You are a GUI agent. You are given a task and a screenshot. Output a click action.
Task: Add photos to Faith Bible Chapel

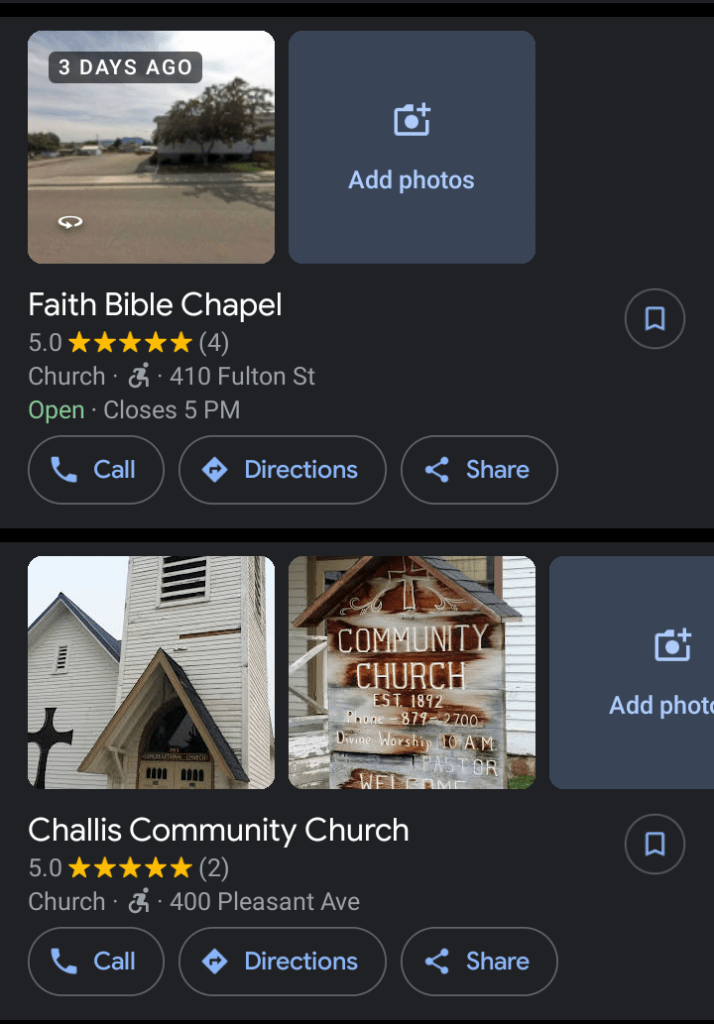pos(411,147)
